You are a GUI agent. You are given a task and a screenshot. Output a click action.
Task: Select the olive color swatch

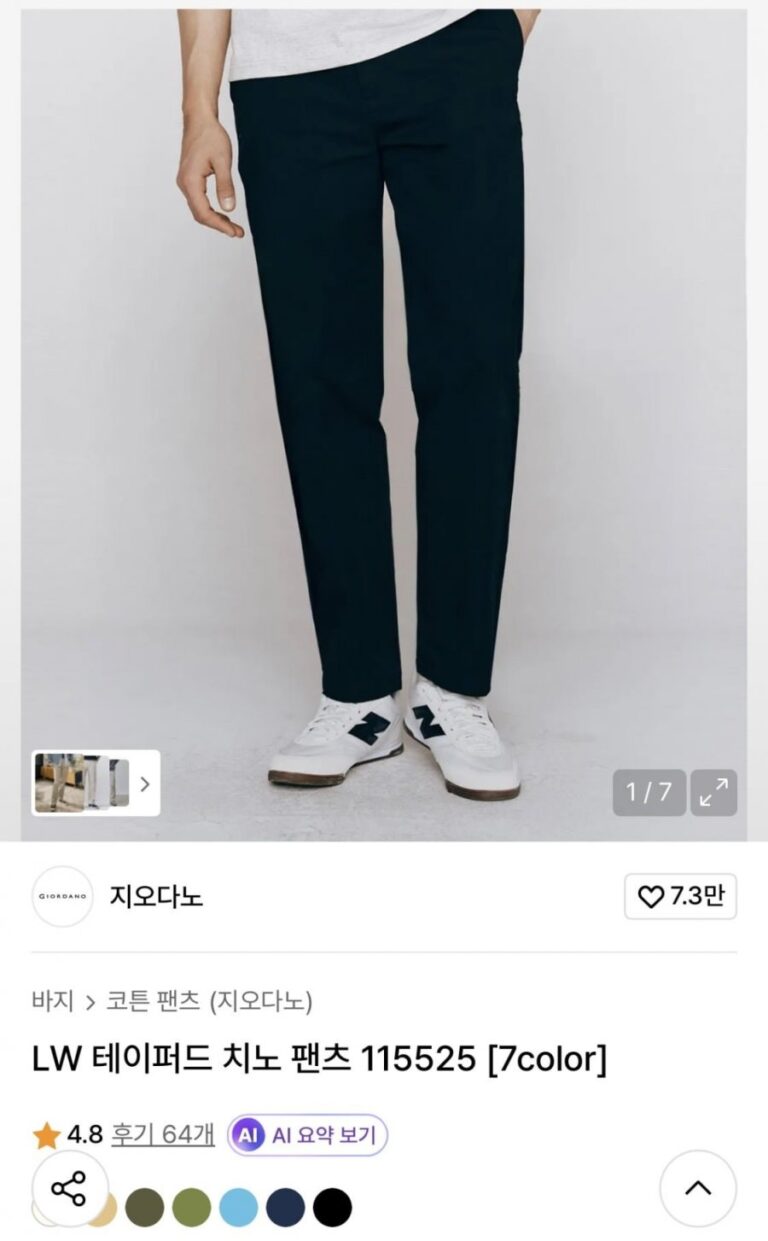point(144,1207)
